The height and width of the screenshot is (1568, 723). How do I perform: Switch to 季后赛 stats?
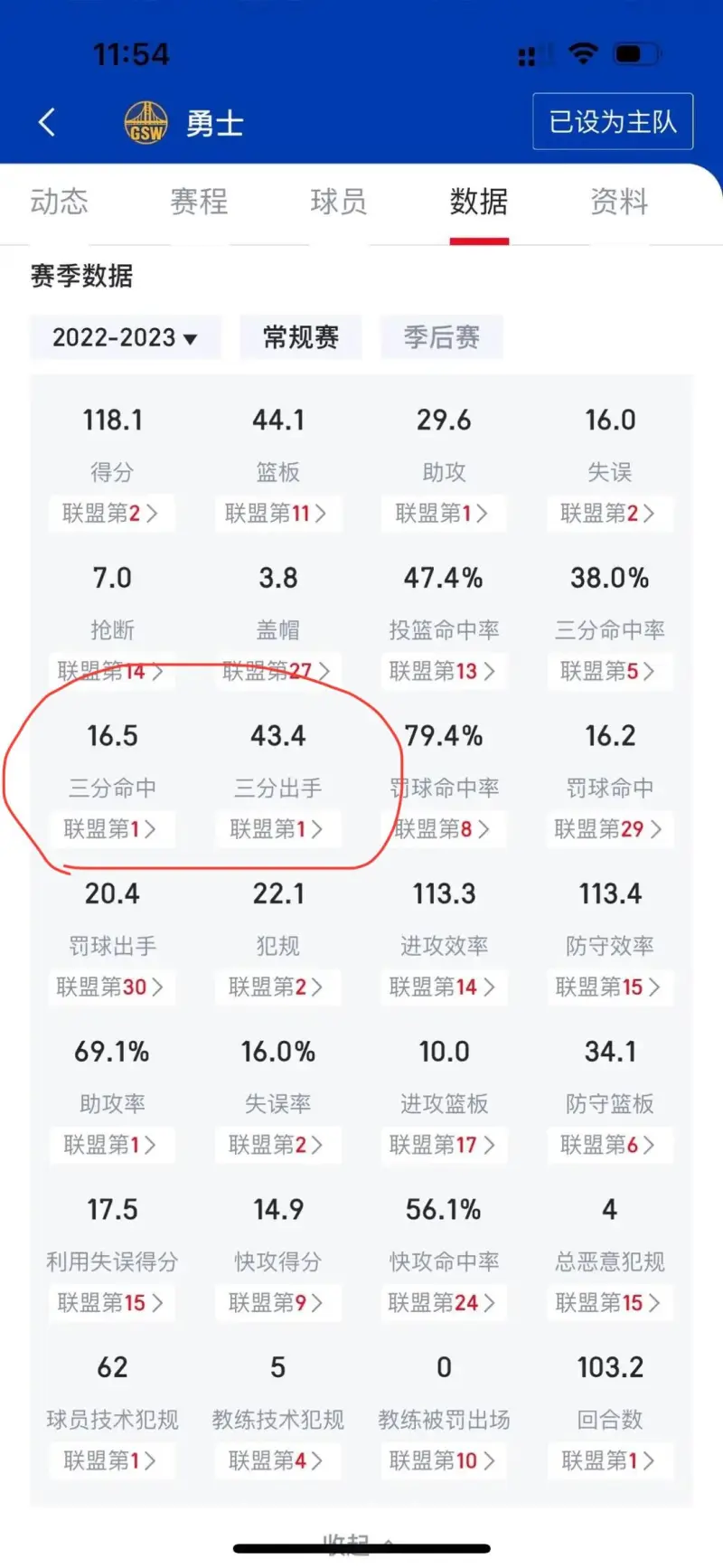[x=441, y=337]
